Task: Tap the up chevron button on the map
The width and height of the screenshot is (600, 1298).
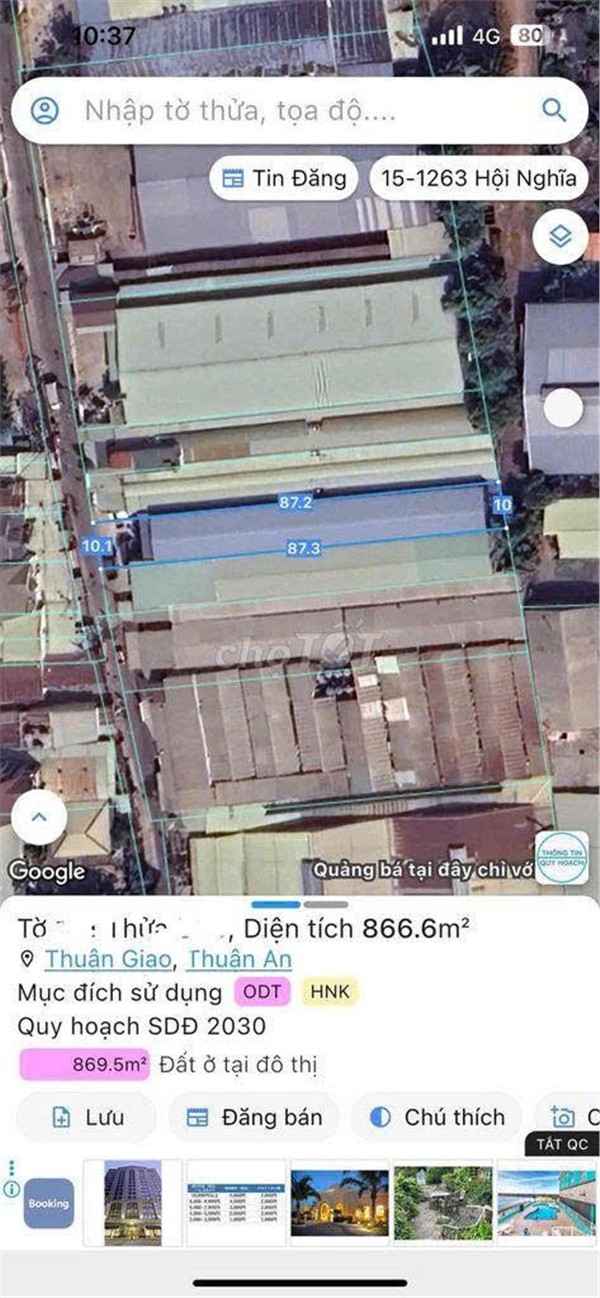Action: click(x=39, y=817)
